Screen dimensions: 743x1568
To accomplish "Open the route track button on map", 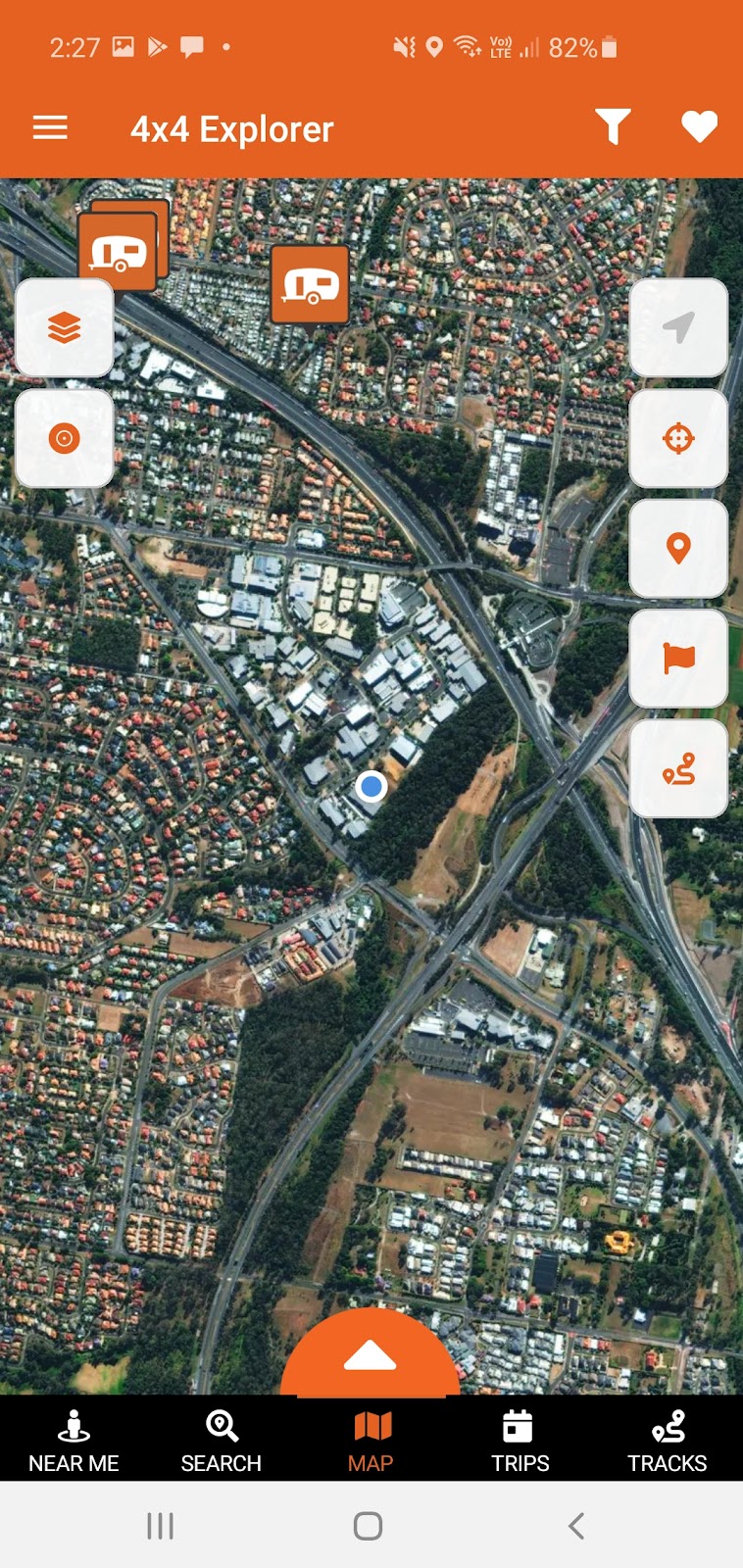I will click(678, 768).
